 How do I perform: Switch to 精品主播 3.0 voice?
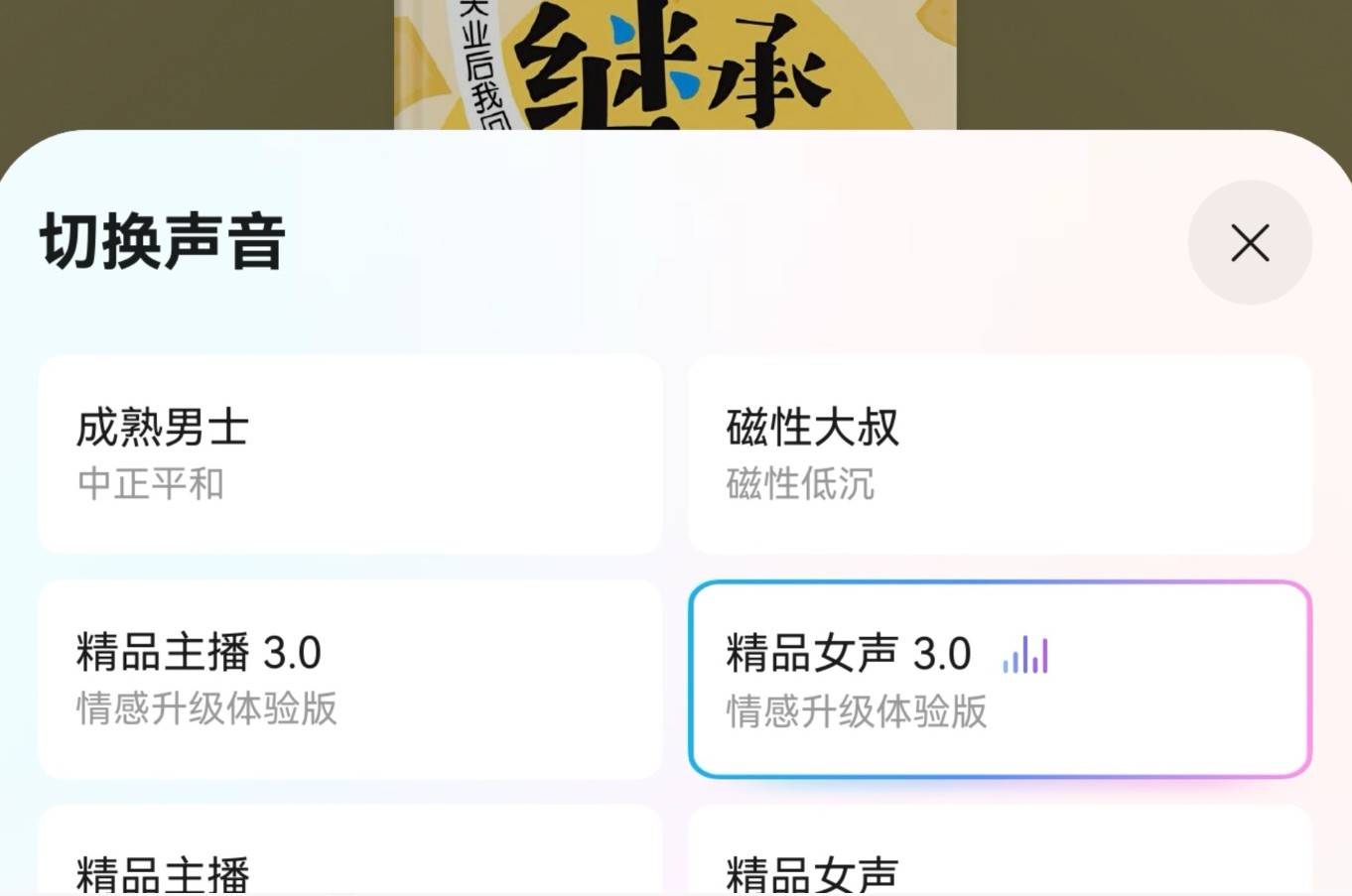[349, 679]
